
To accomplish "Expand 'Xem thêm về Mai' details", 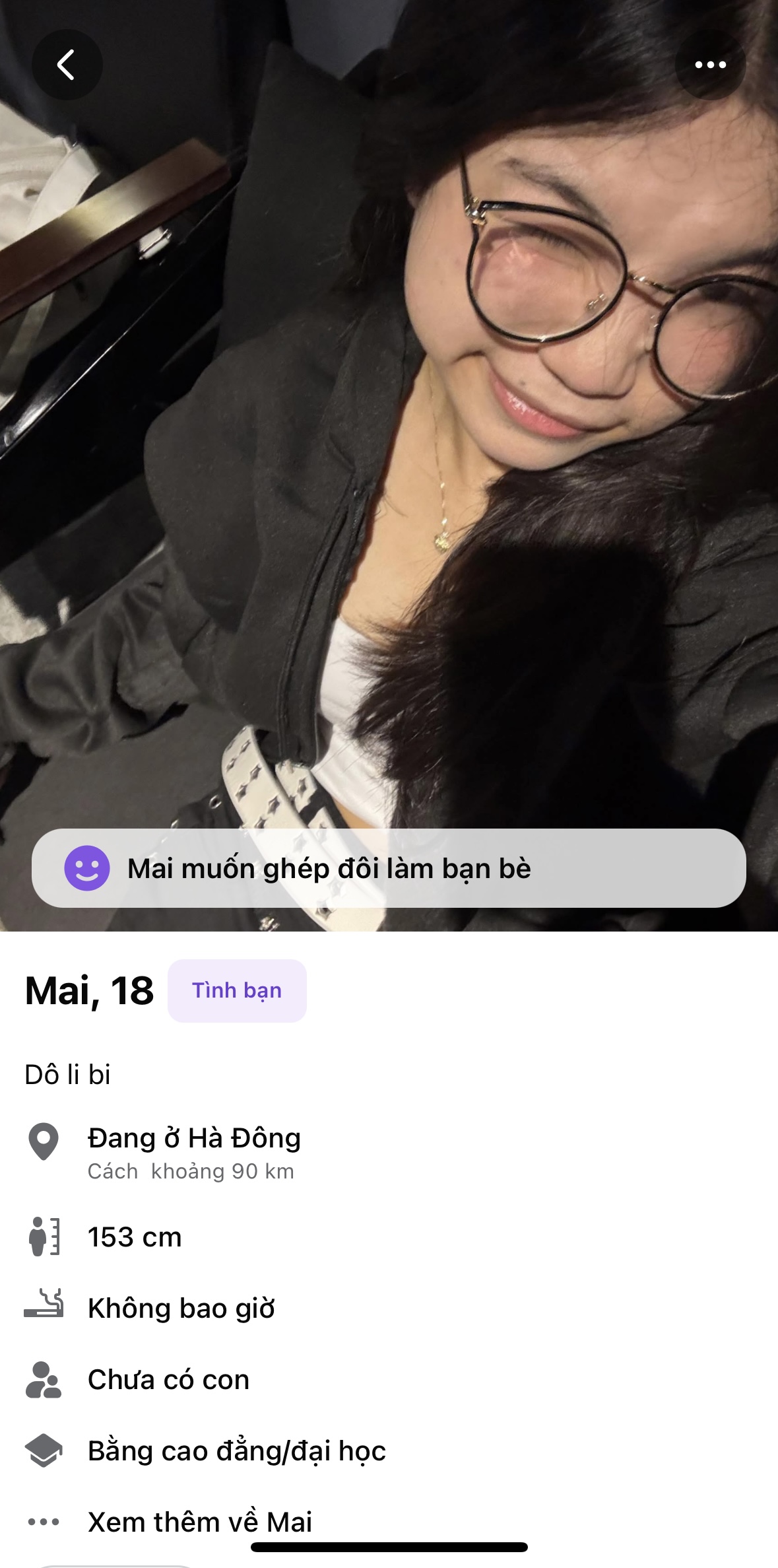I will click(199, 1522).
